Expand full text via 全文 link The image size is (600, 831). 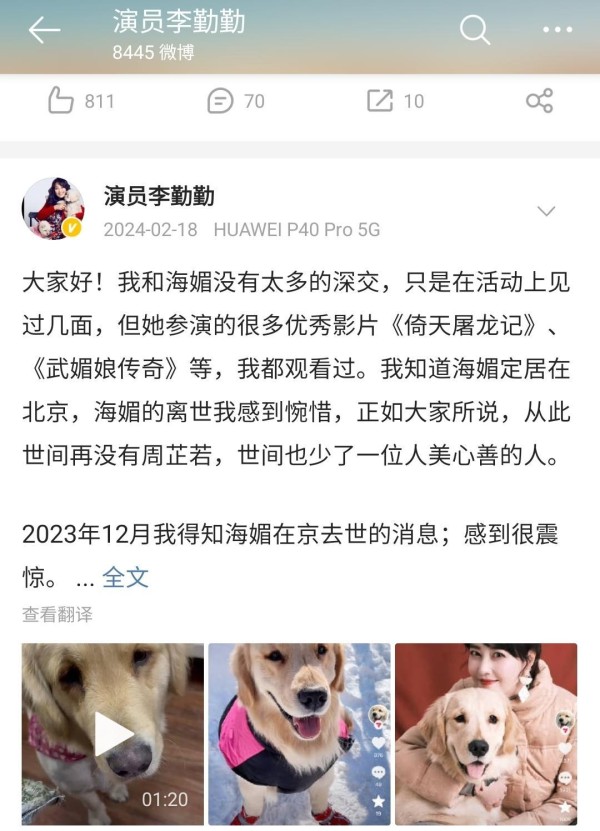coord(125,577)
